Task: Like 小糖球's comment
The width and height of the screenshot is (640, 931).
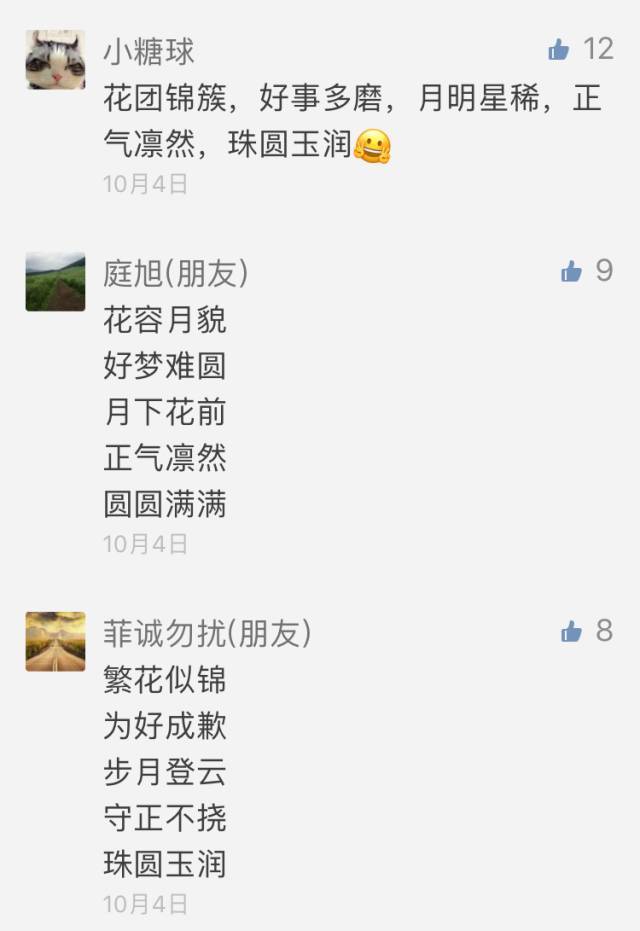Action: 559,49
